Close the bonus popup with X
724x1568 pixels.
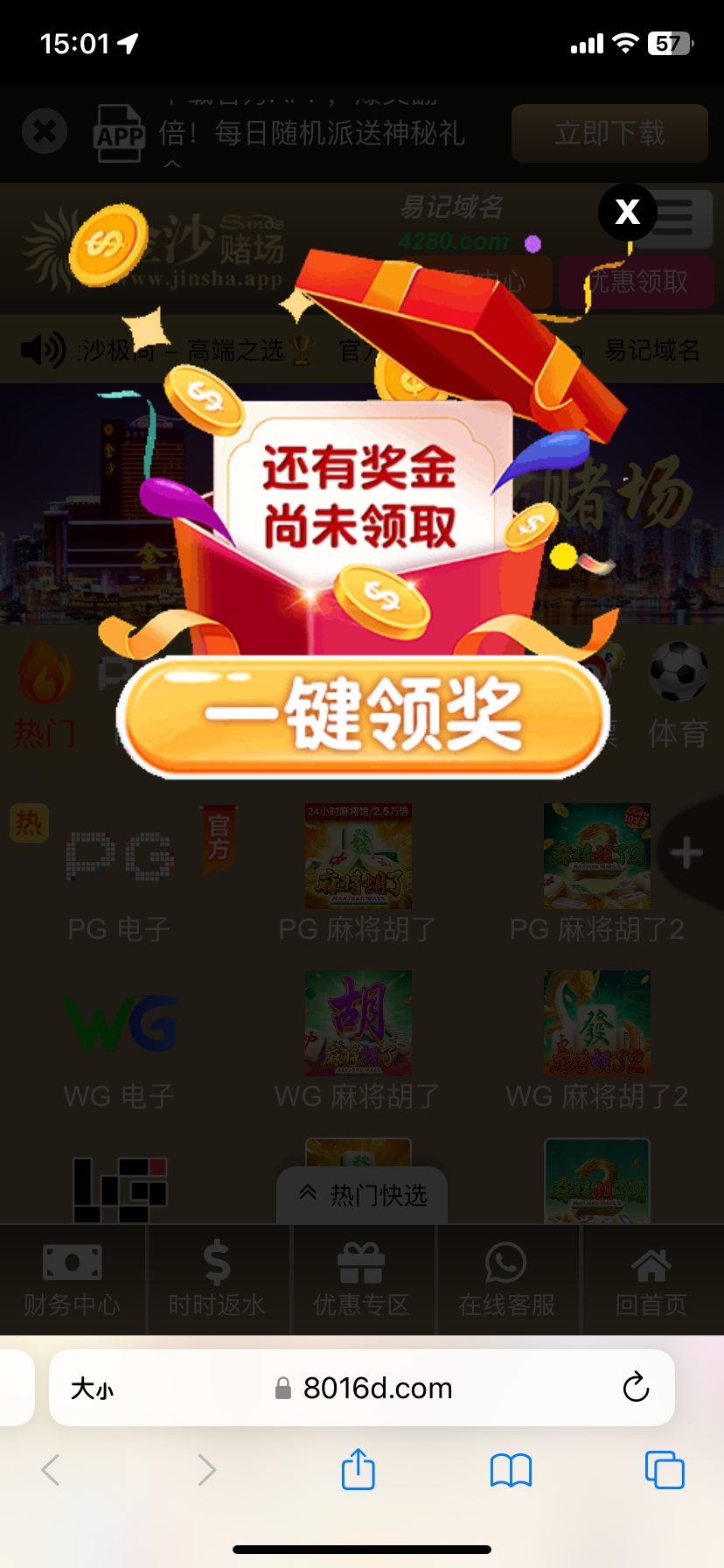pos(627,212)
